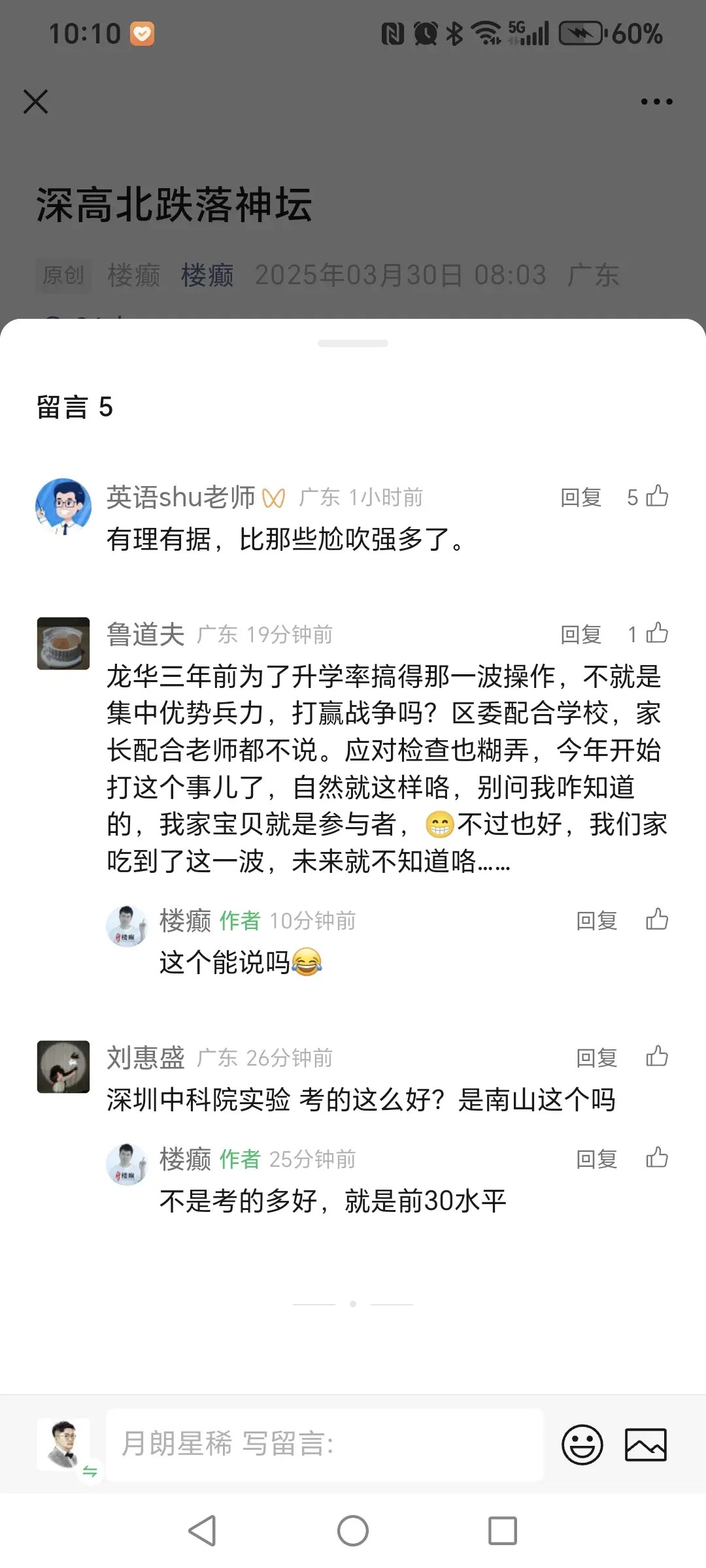The image size is (706, 1568).
Task: Open the three-dot overflow menu
Action: [x=656, y=102]
